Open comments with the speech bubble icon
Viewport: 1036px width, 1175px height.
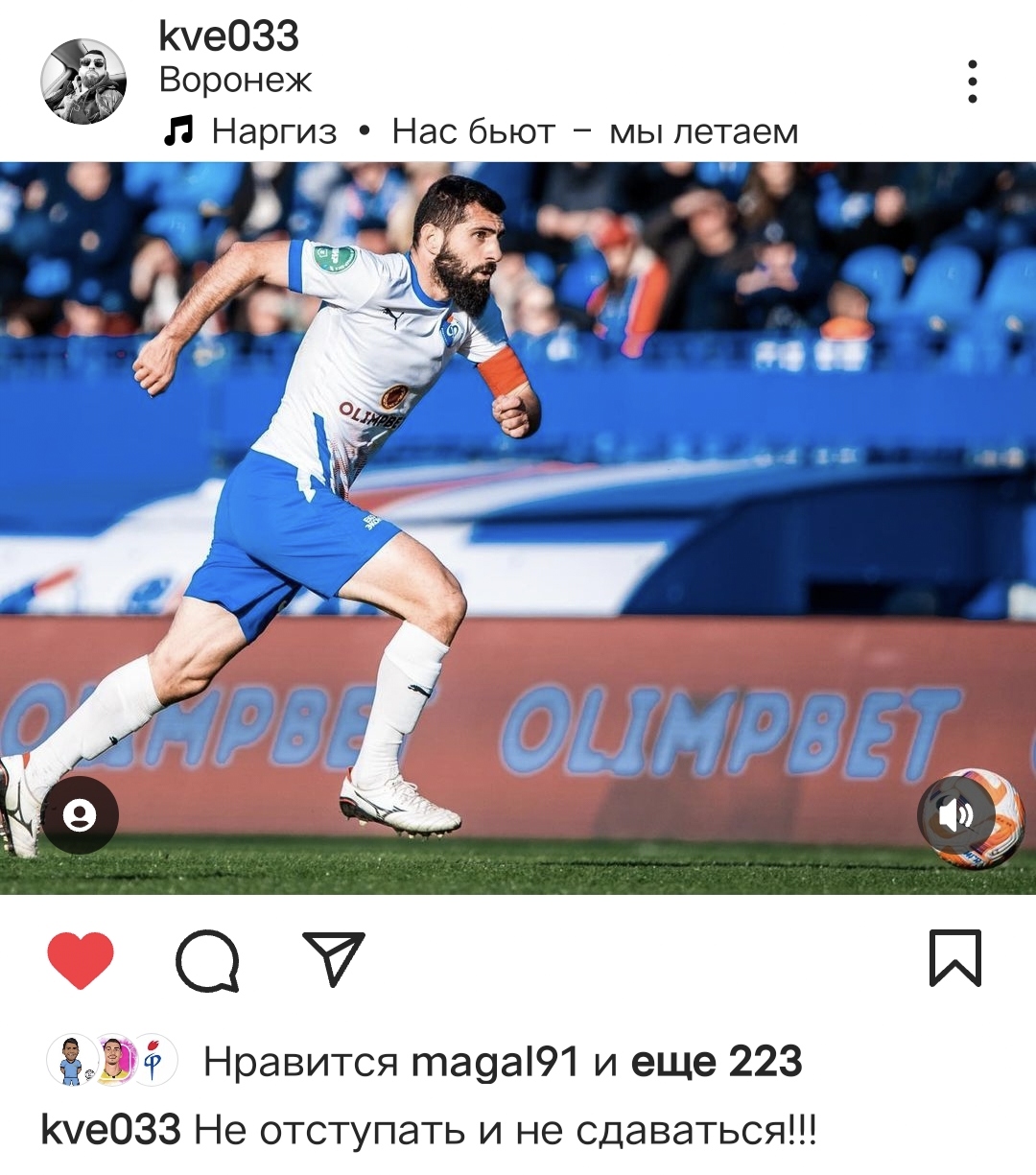[207, 959]
